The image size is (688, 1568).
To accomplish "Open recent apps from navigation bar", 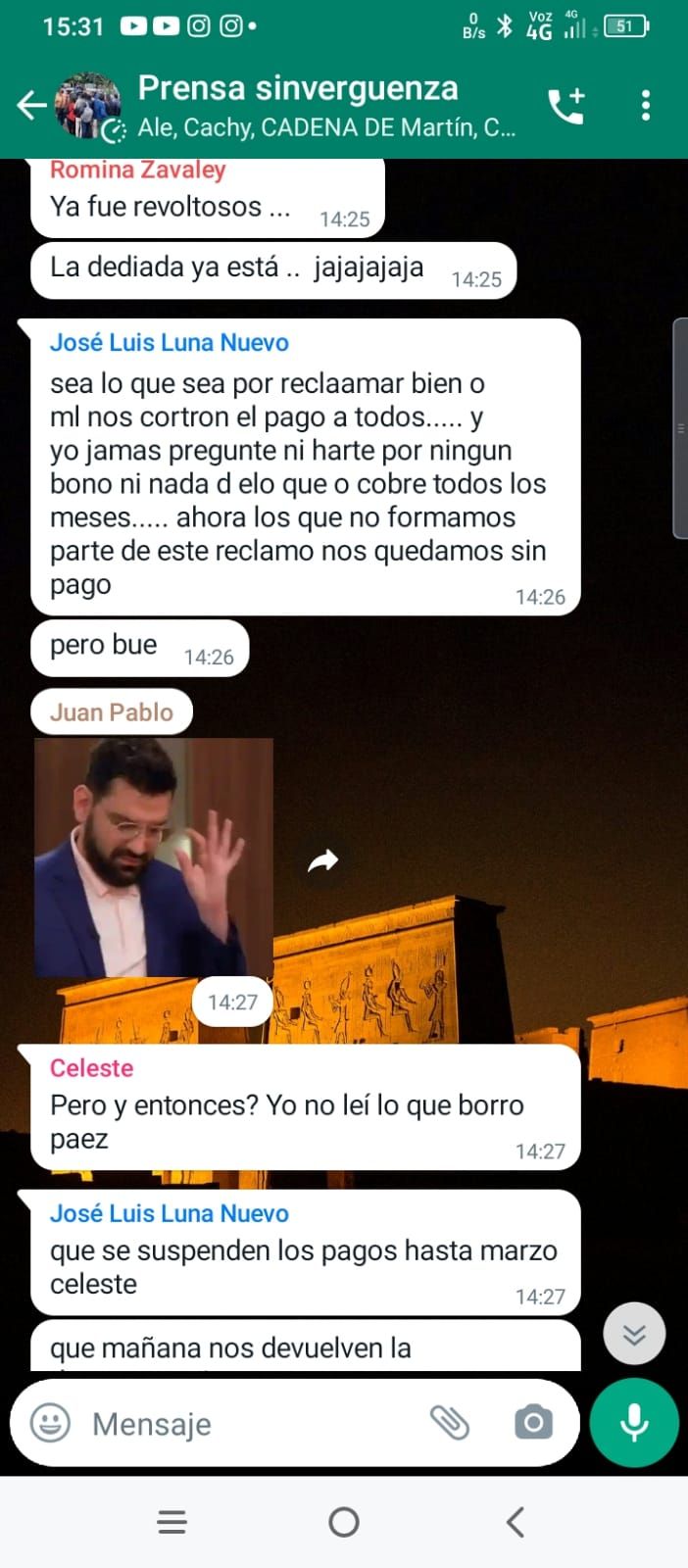I will [x=172, y=1522].
